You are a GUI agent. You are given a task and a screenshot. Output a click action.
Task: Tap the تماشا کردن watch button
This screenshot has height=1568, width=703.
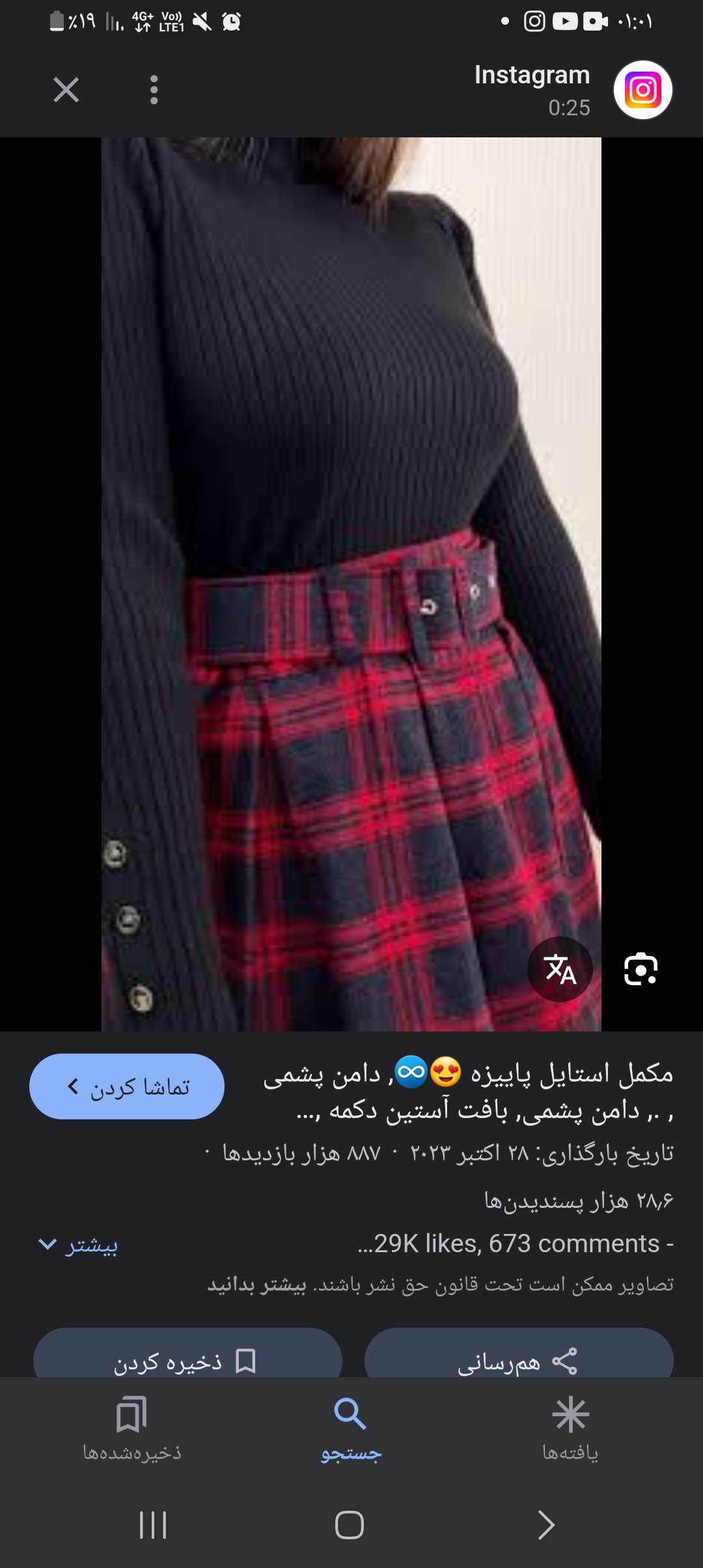127,1086
